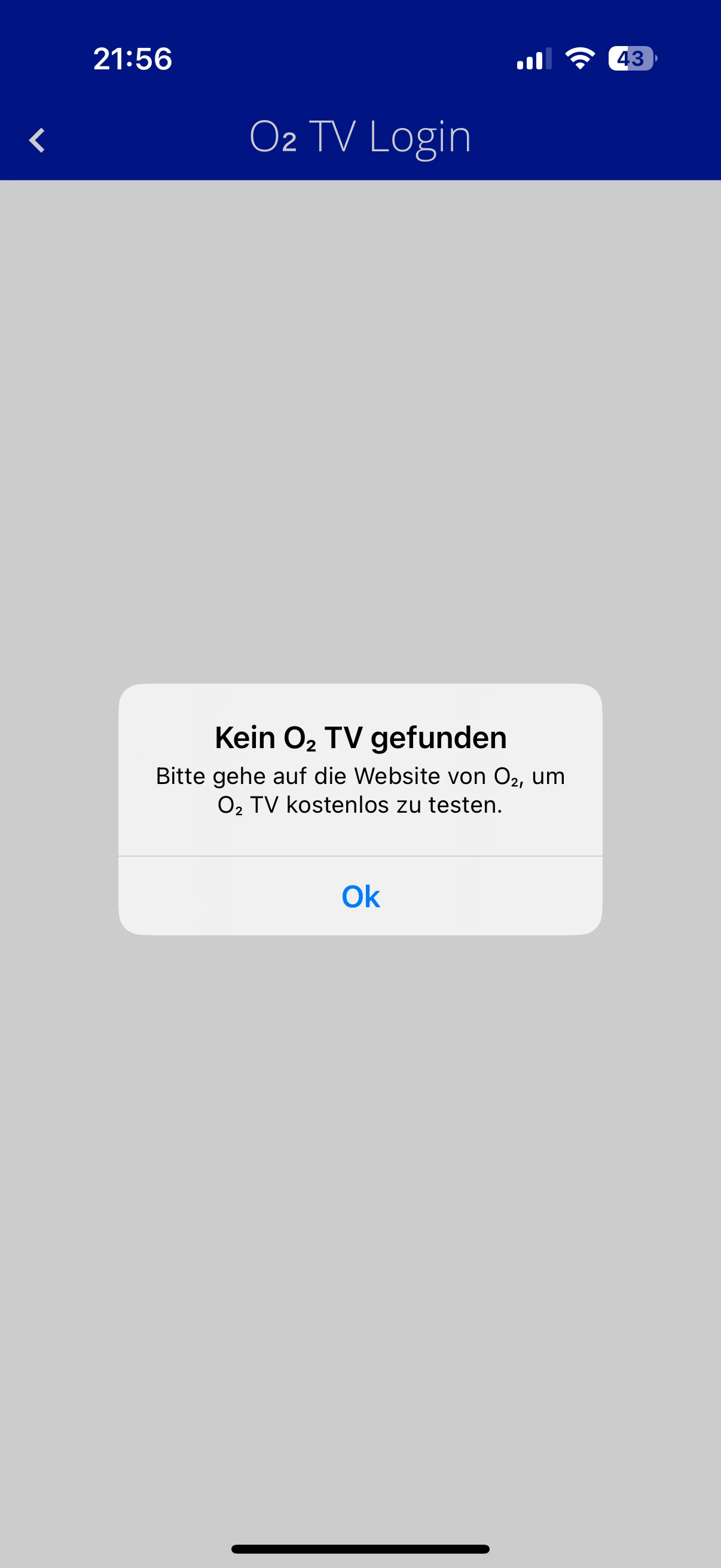Go back from O2 TV Login
Screen dimensions: 721x1568
(x=38, y=140)
